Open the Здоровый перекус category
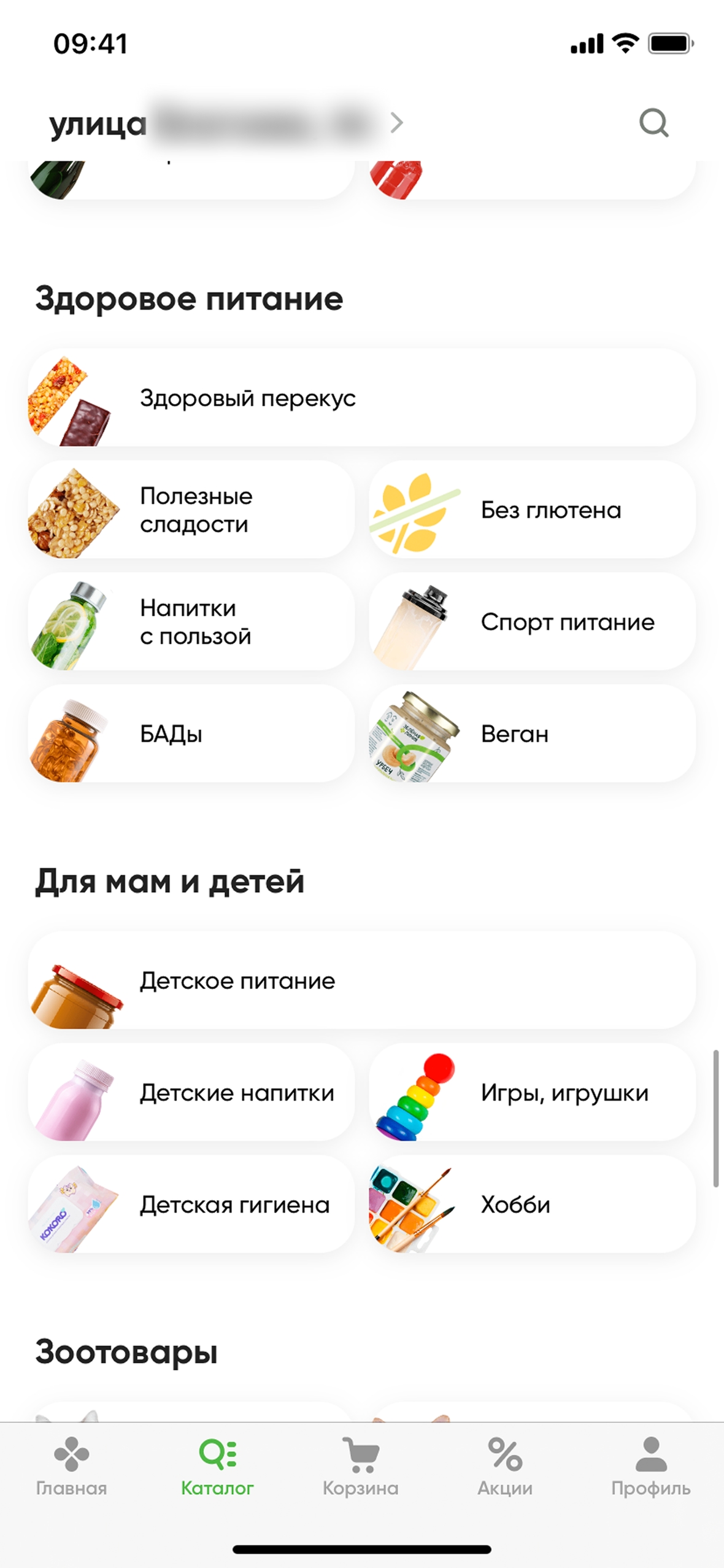724x1568 pixels. (361, 398)
